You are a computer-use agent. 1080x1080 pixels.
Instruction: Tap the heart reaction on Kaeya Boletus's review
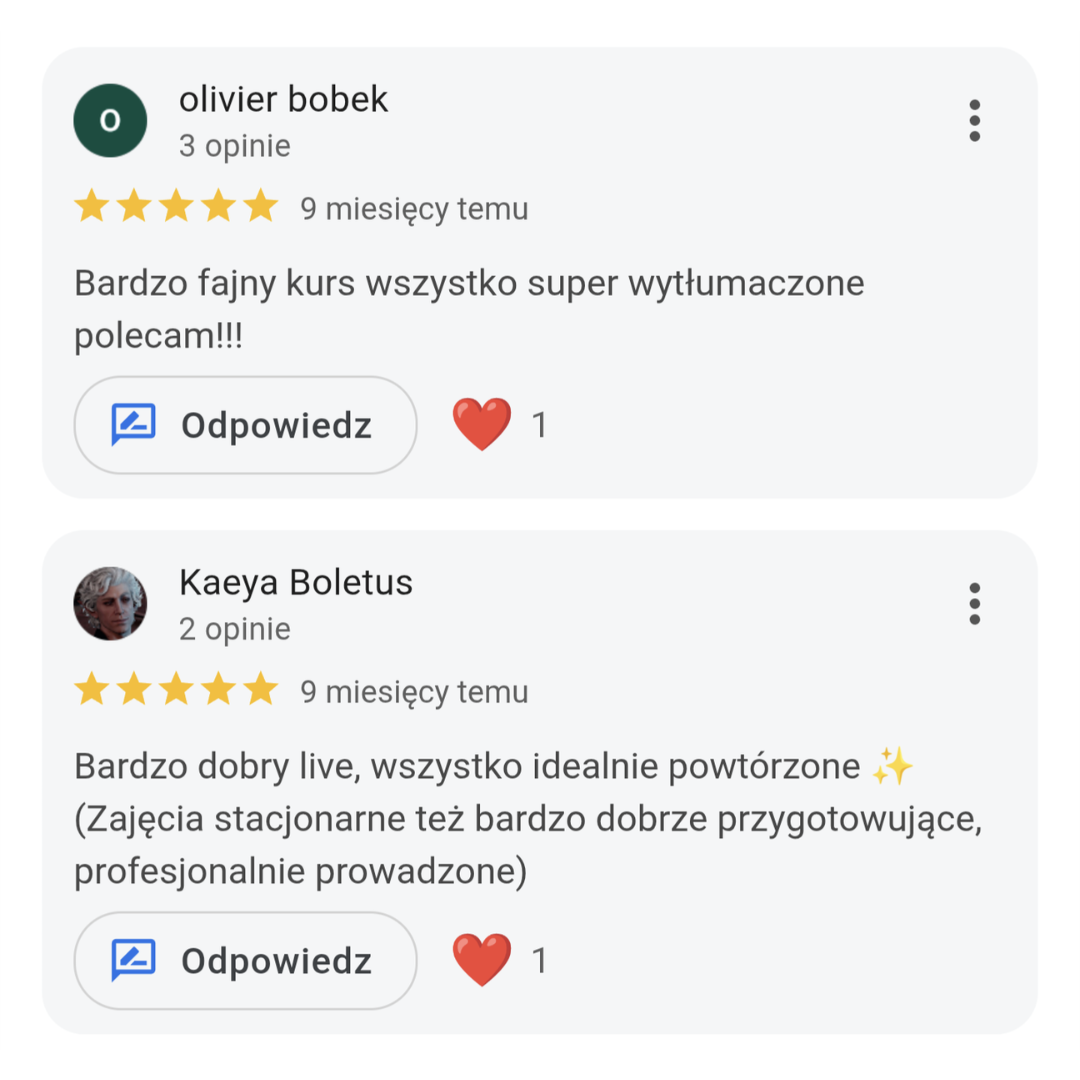[x=482, y=961]
